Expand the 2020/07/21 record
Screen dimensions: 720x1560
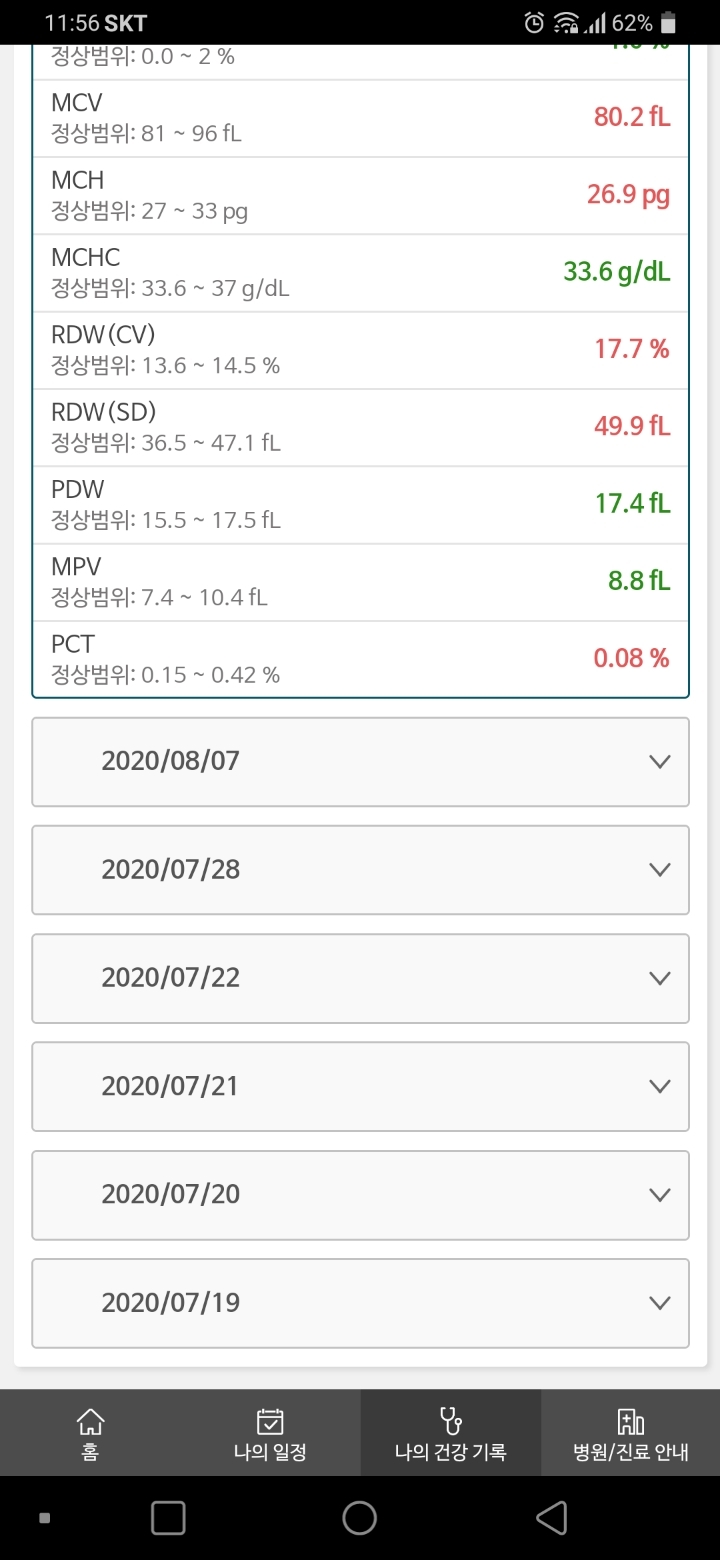(x=360, y=1086)
